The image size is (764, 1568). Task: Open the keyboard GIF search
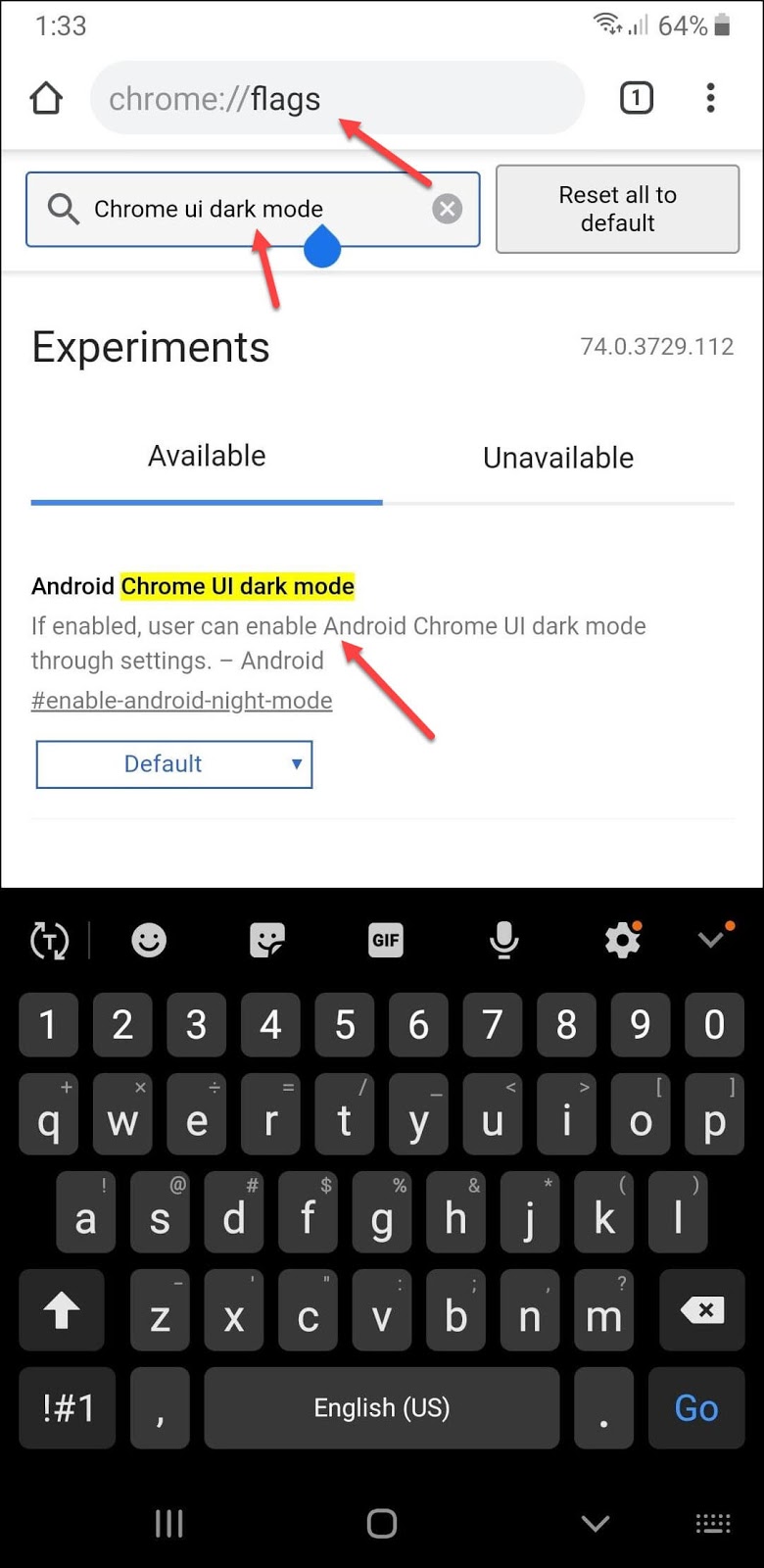pyautogui.click(x=385, y=941)
